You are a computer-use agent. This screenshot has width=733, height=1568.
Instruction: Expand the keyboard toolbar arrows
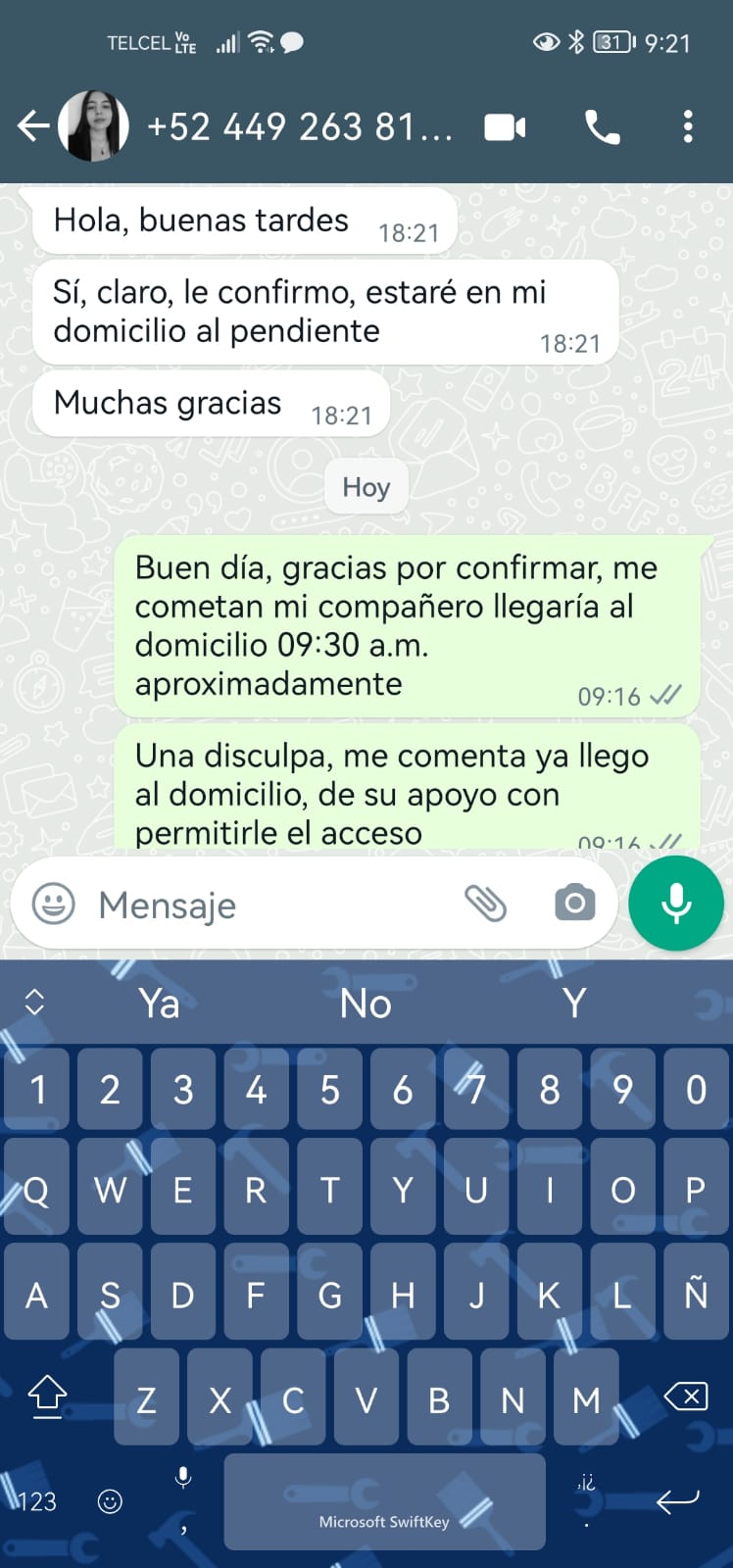click(34, 1002)
